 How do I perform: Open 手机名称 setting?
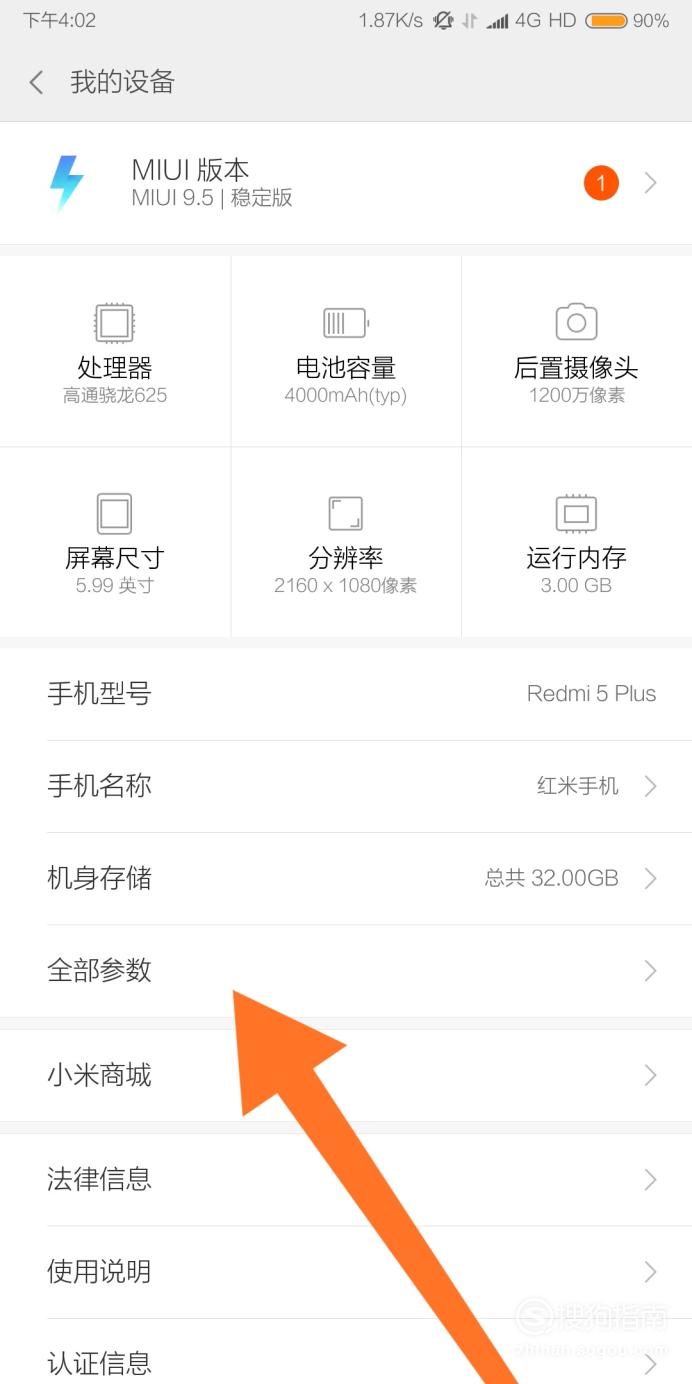tap(346, 786)
